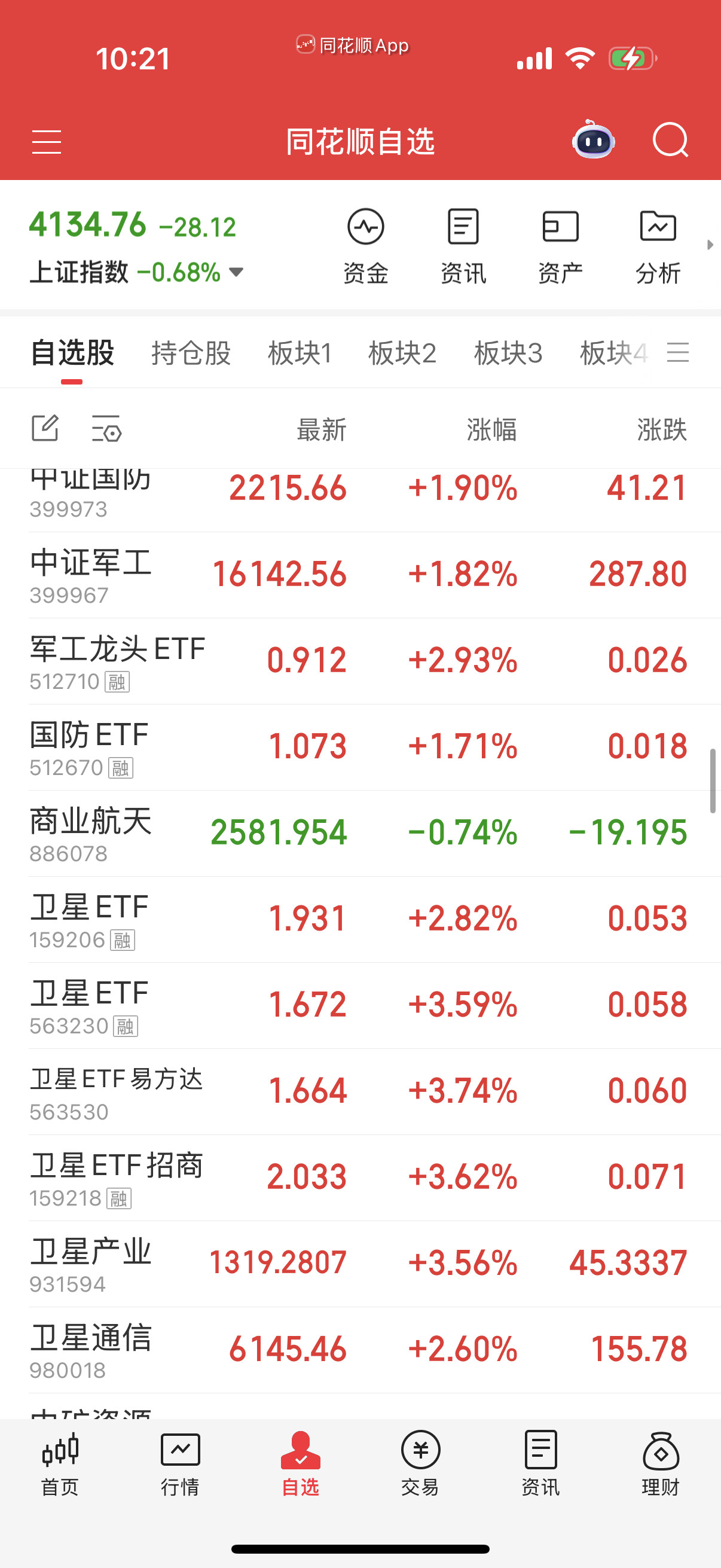Open the group management icon beside 板块4
This screenshot has height=1568, width=721.
coord(679,353)
